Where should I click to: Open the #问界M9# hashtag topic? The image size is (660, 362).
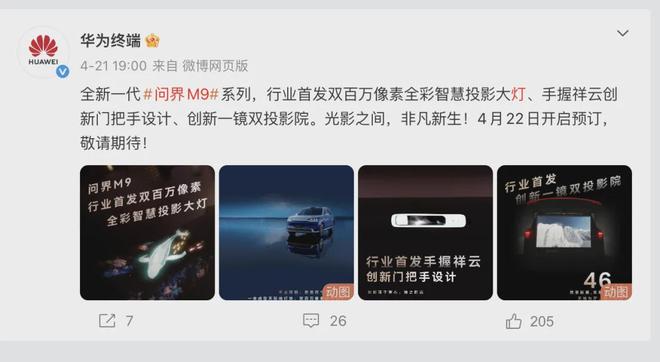tap(181, 94)
